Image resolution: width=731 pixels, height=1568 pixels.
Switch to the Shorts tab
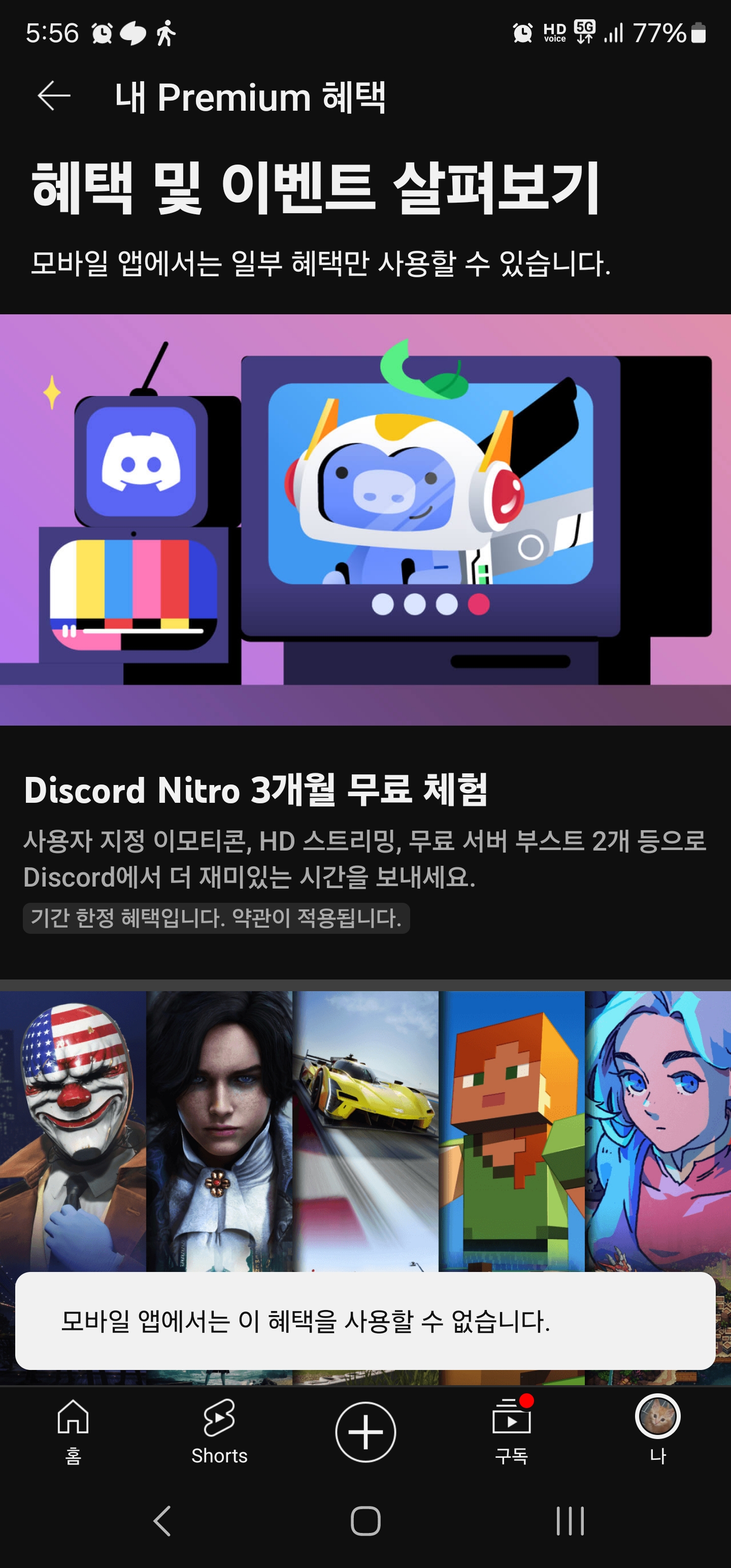pyautogui.click(x=219, y=1431)
